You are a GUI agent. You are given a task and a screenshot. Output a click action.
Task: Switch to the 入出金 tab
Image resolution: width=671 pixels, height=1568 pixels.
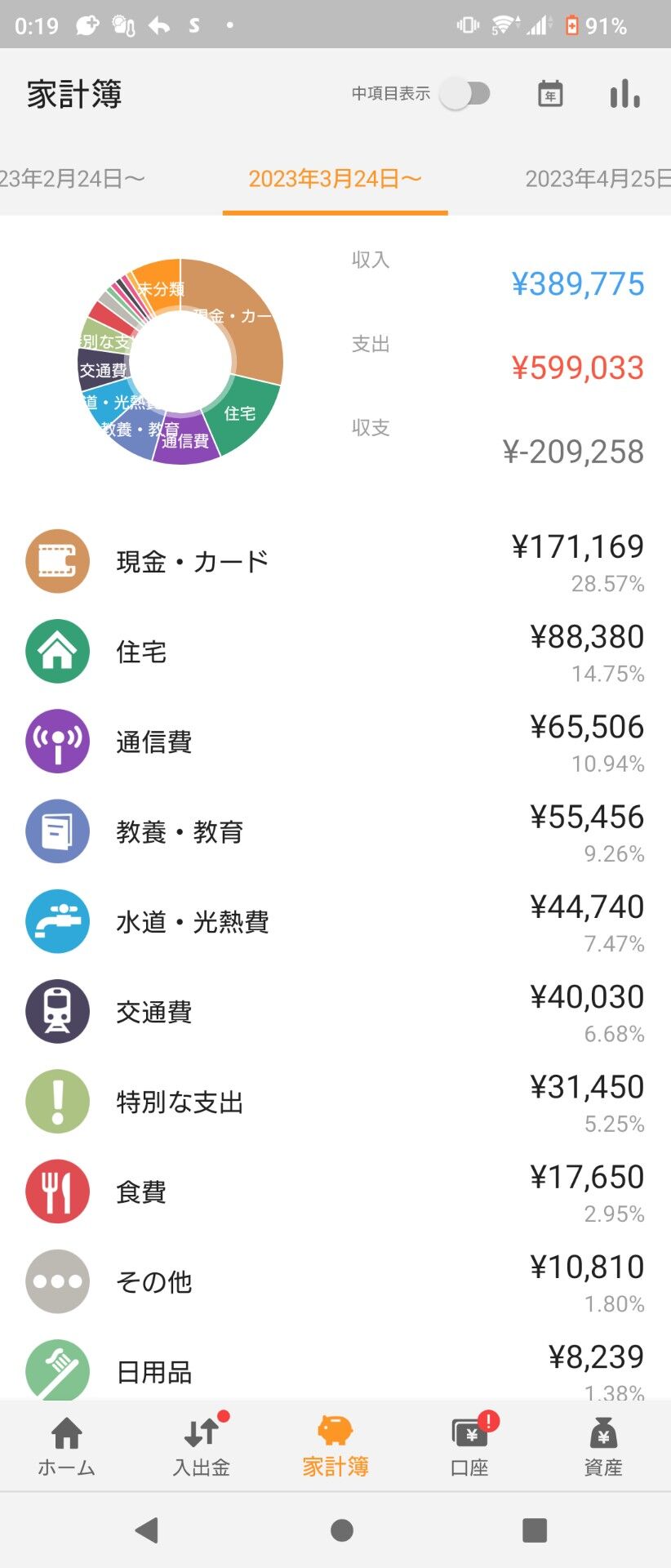(x=201, y=1446)
